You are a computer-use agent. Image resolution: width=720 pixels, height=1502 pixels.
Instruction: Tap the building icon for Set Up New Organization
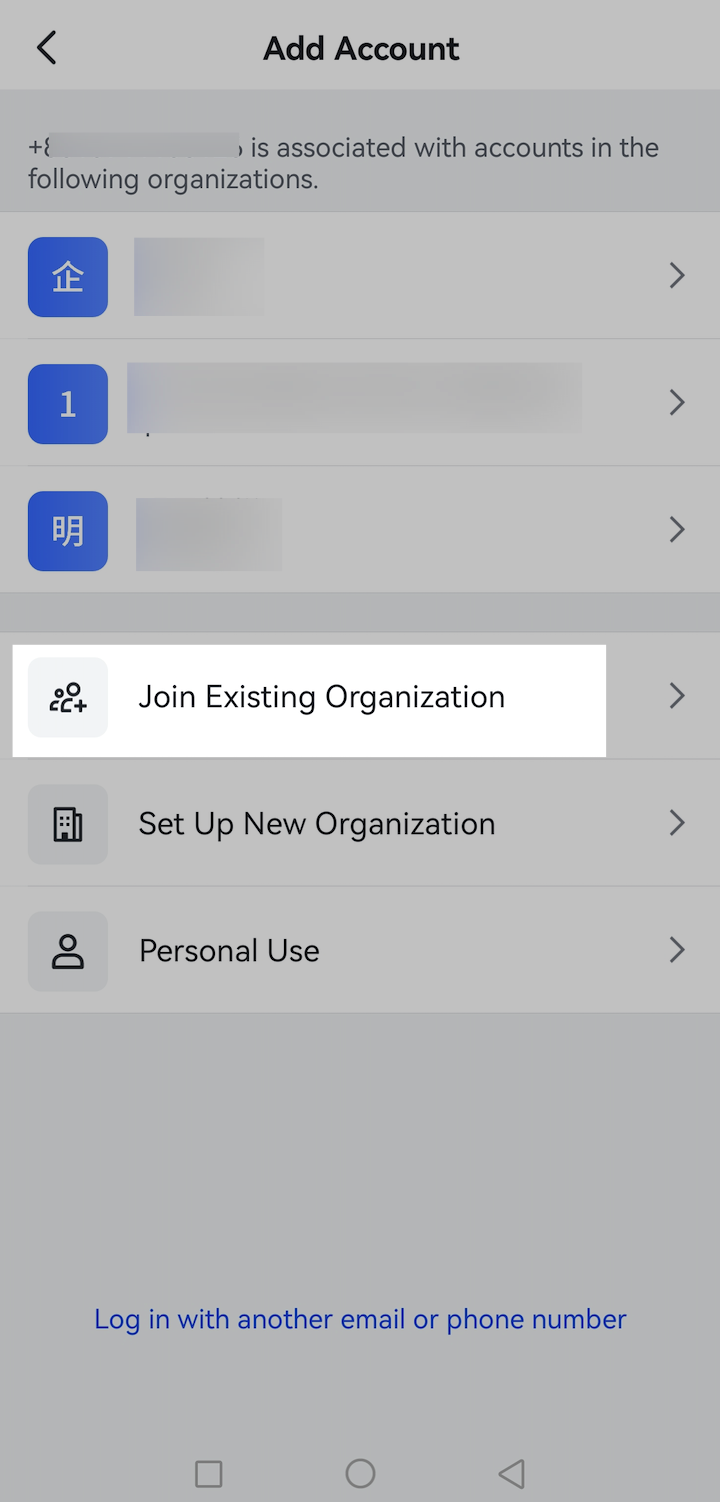pos(67,824)
